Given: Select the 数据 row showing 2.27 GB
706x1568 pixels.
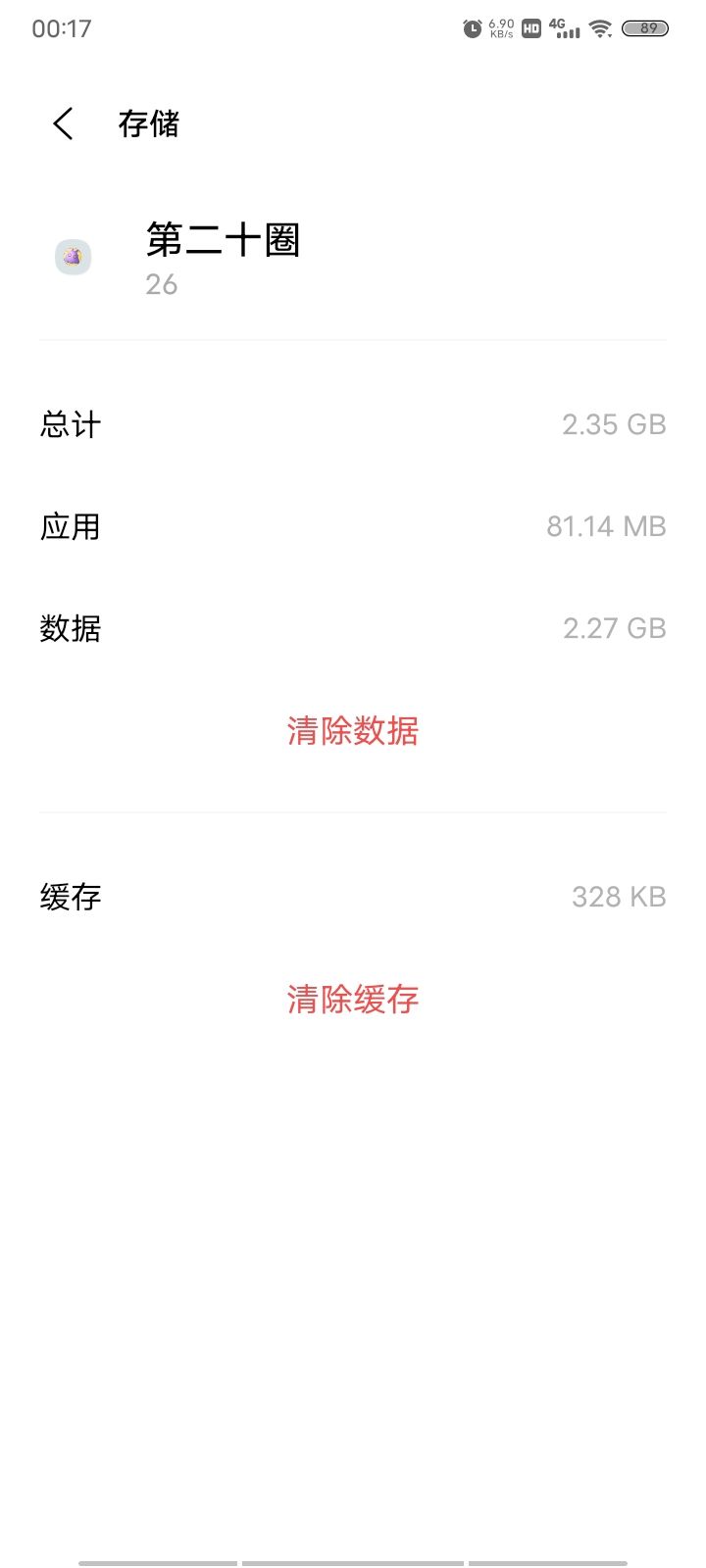Looking at the screenshot, I should click(x=353, y=628).
